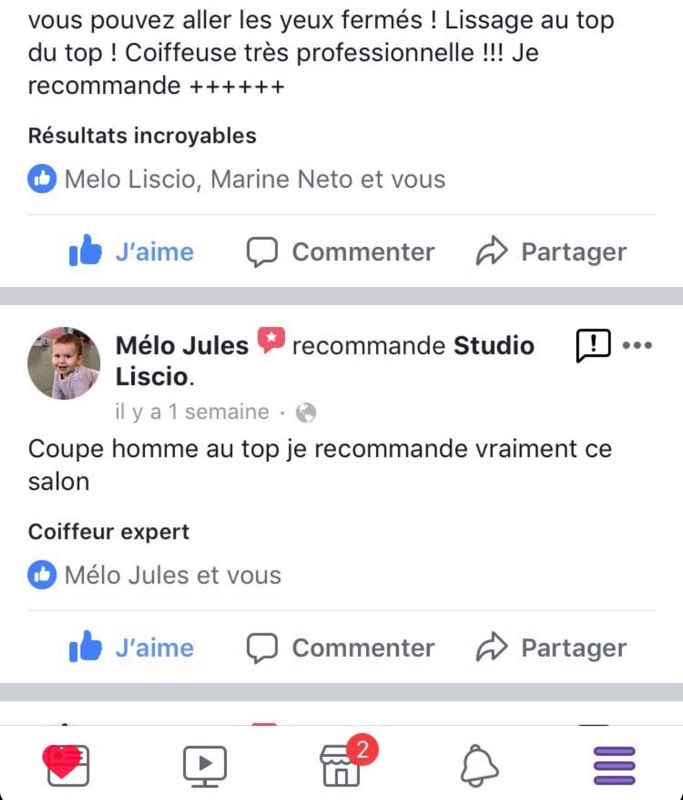Open the Marketplace tab with 2 notifications

(x=342, y=766)
